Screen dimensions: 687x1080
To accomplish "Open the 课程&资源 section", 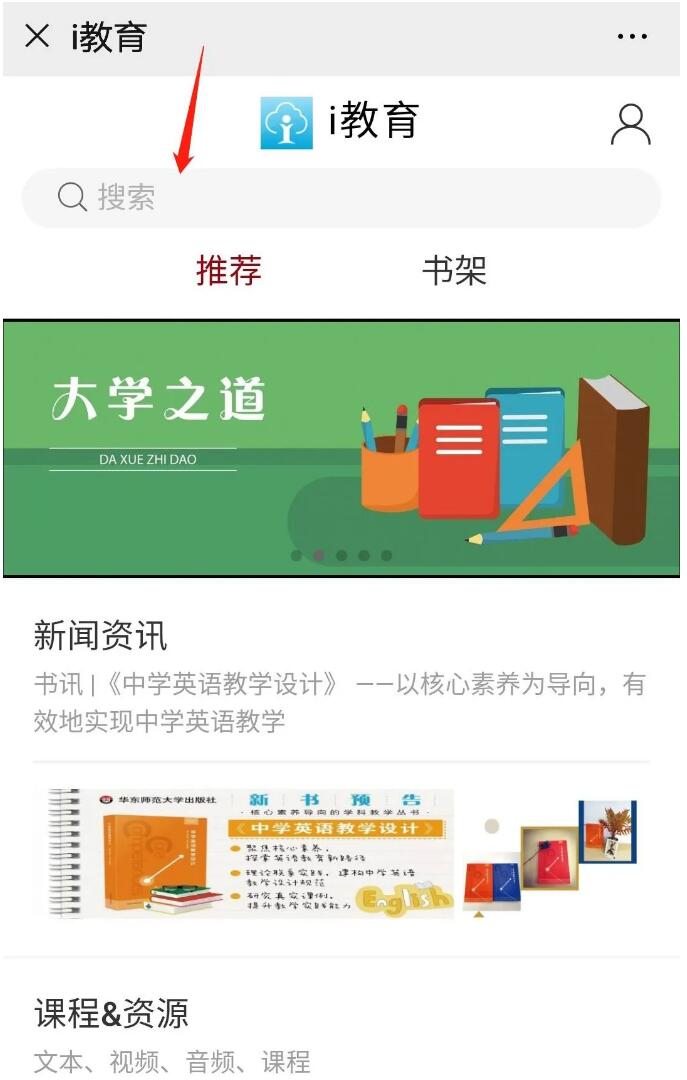I will coord(111,1014).
